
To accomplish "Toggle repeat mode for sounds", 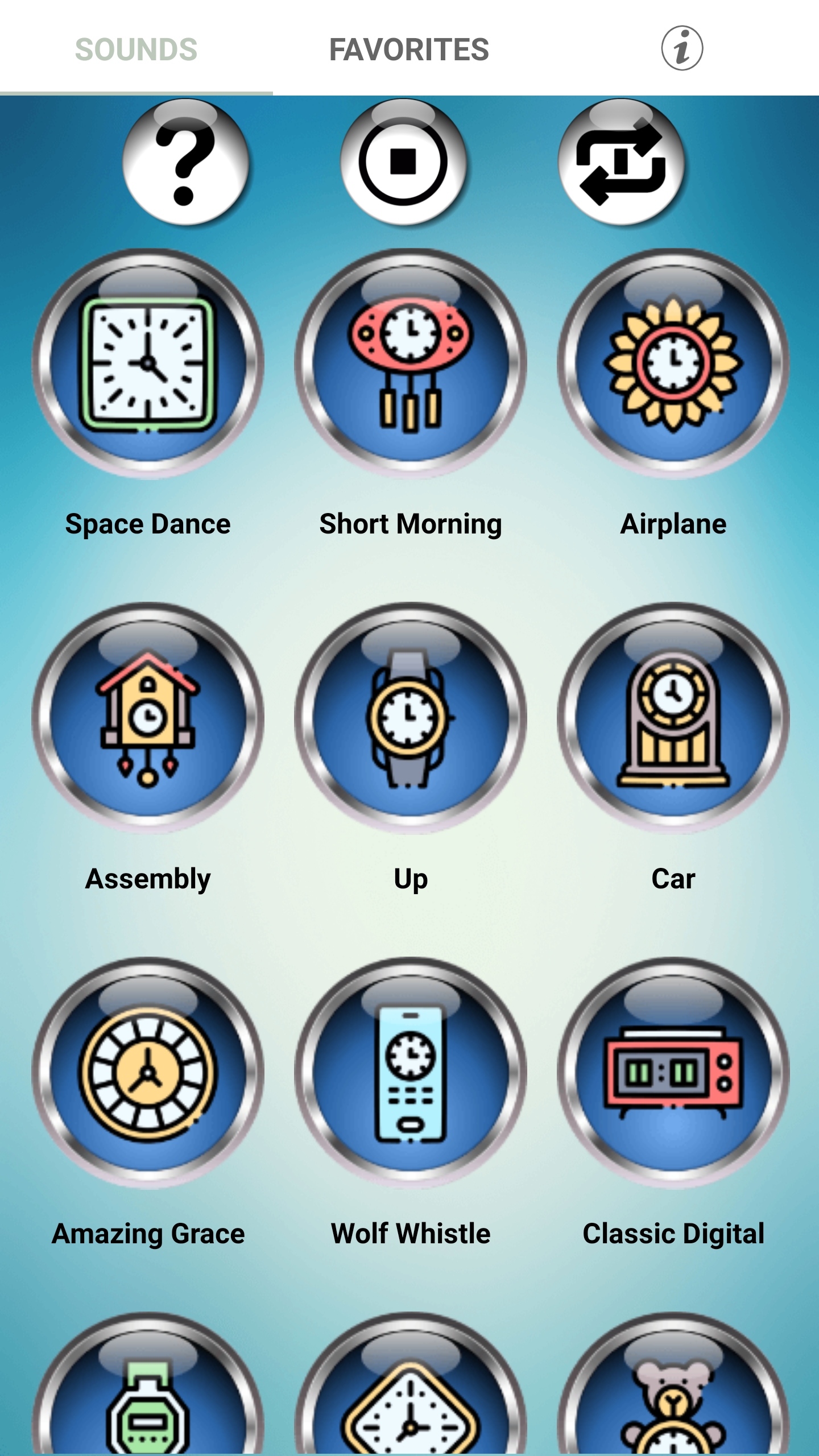I will (622, 164).
